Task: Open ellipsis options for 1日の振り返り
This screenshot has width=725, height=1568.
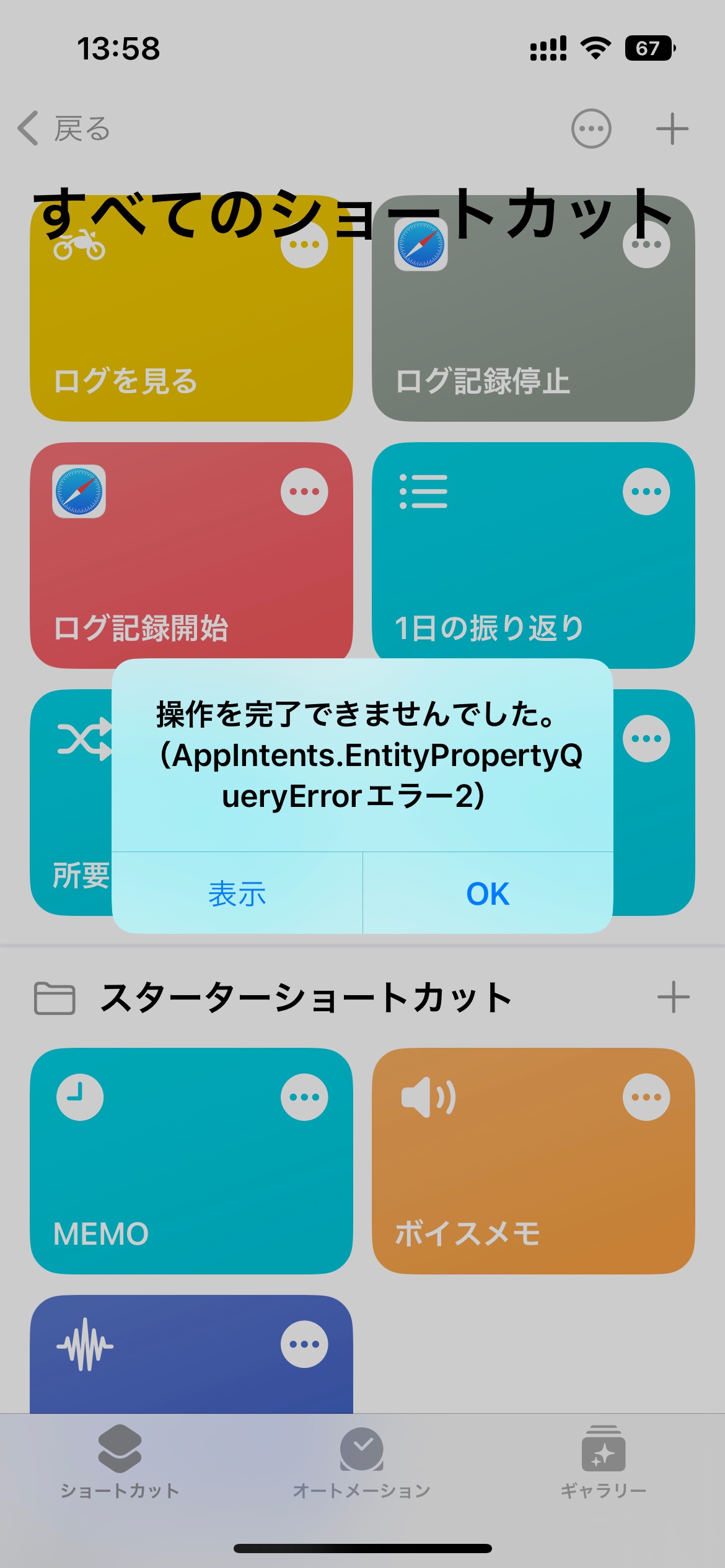Action: point(646,492)
